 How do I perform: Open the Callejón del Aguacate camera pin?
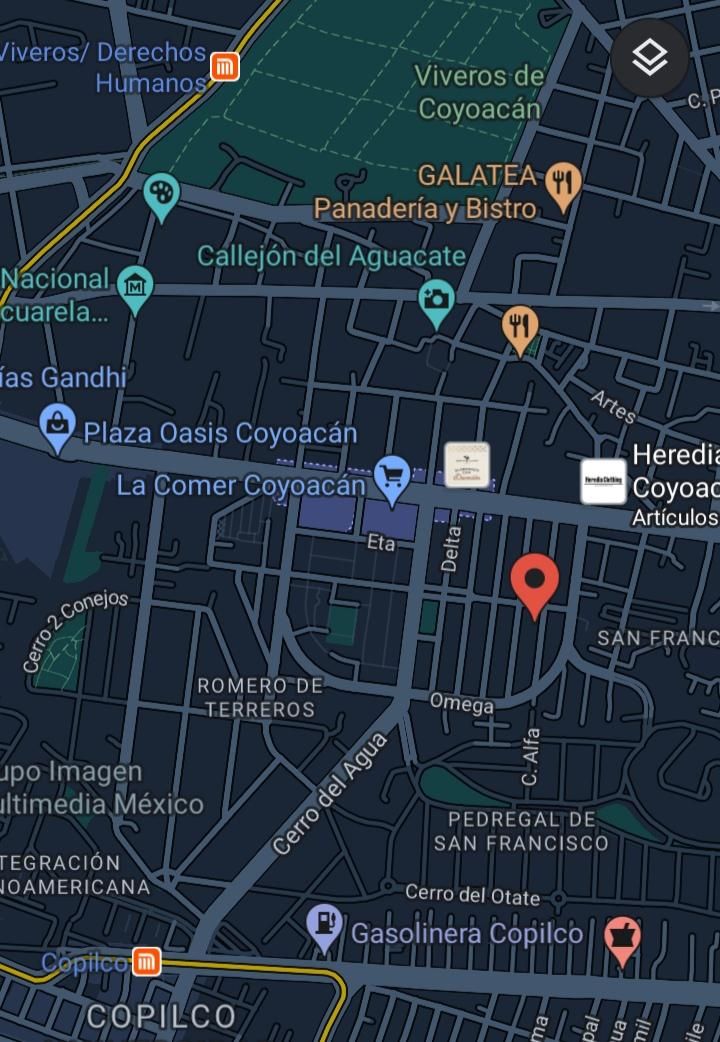click(437, 303)
